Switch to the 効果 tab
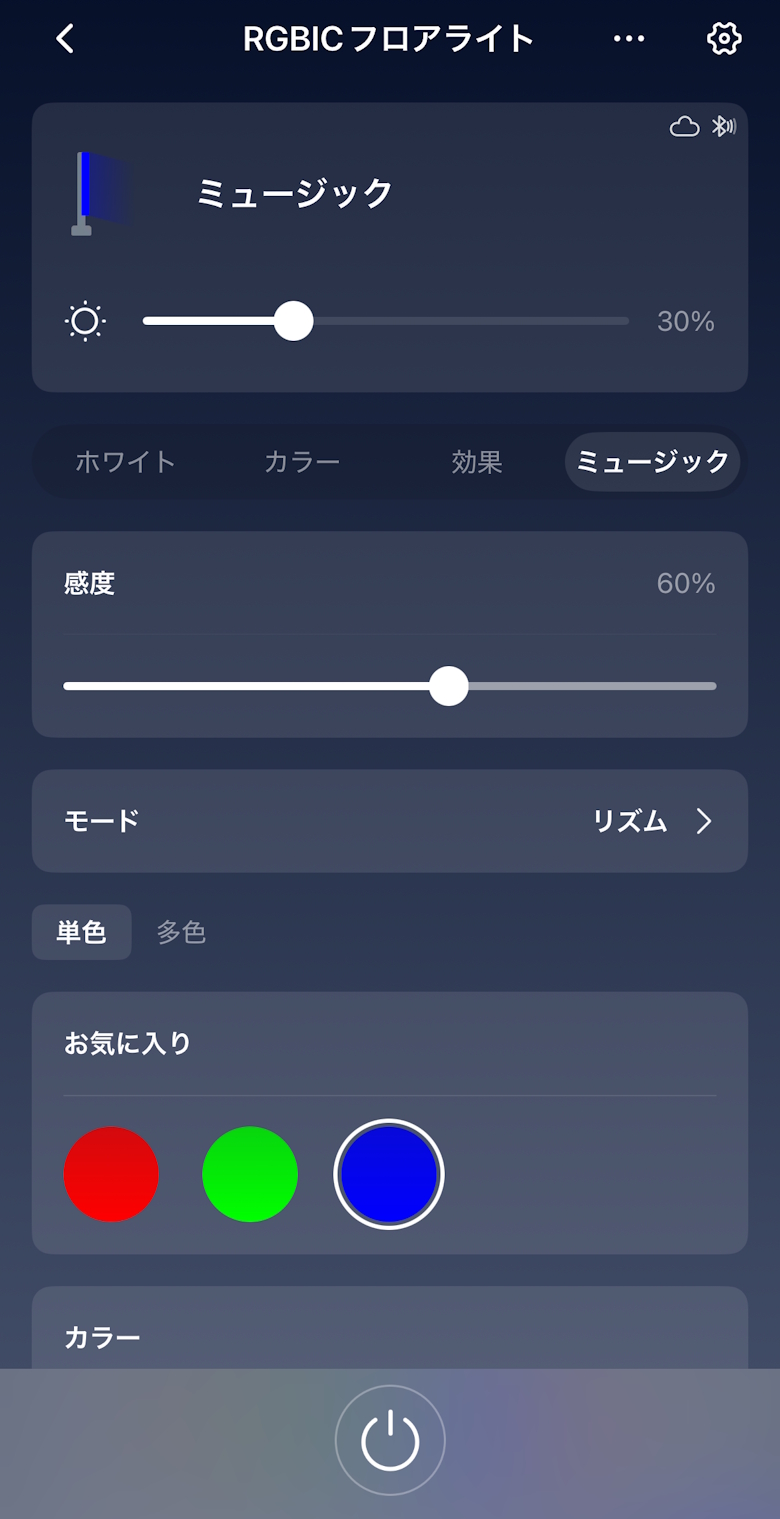The image size is (780, 1519). (x=477, y=462)
